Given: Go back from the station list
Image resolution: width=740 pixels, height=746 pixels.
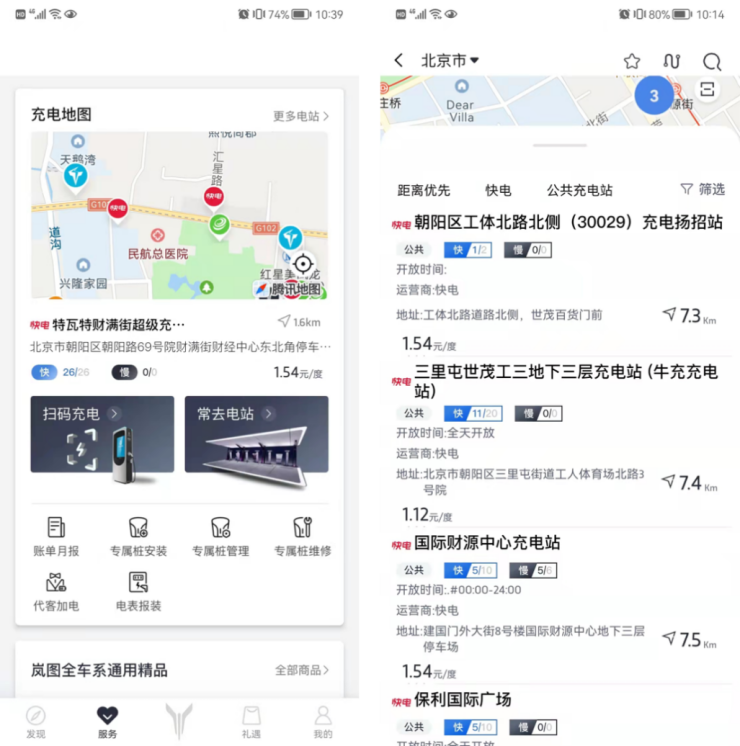Looking at the screenshot, I should (x=399, y=61).
